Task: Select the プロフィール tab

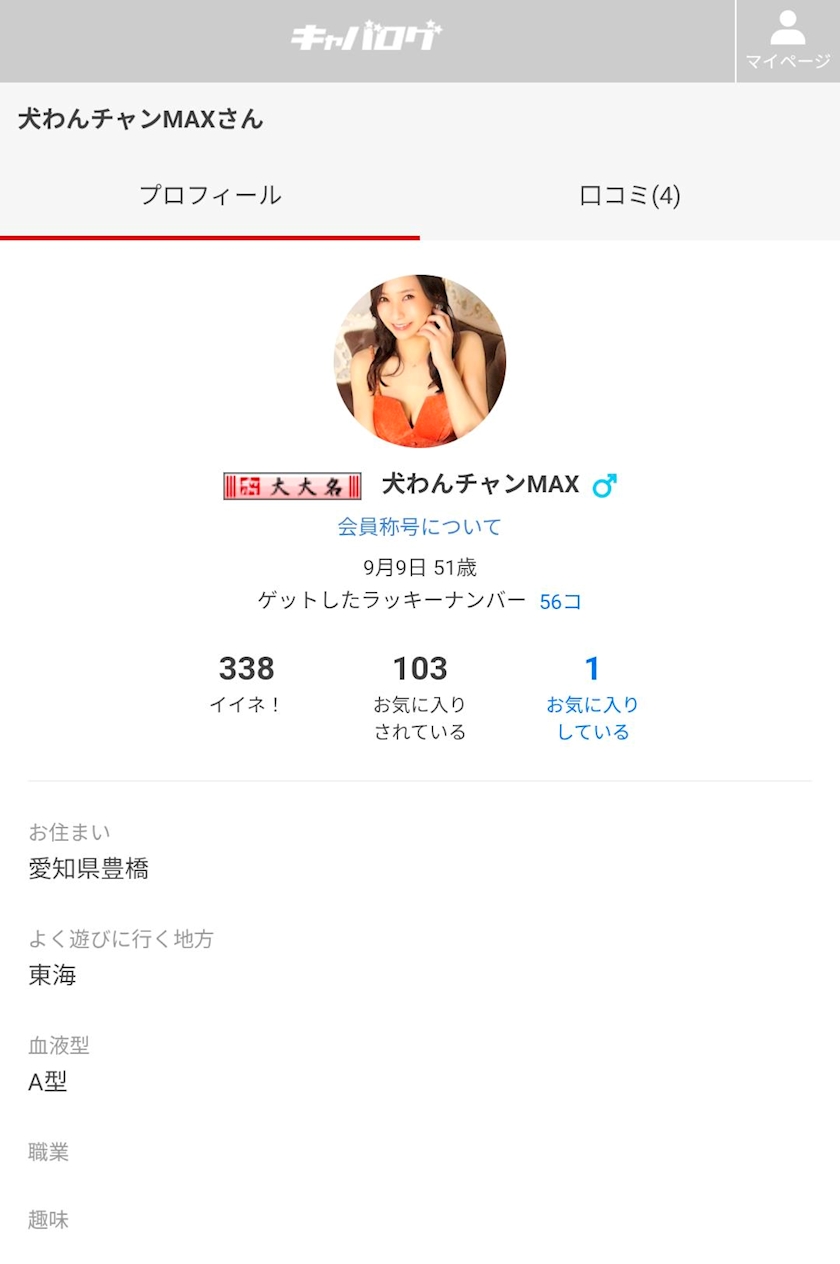Action: pyautogui.click(x=210, y=196)
